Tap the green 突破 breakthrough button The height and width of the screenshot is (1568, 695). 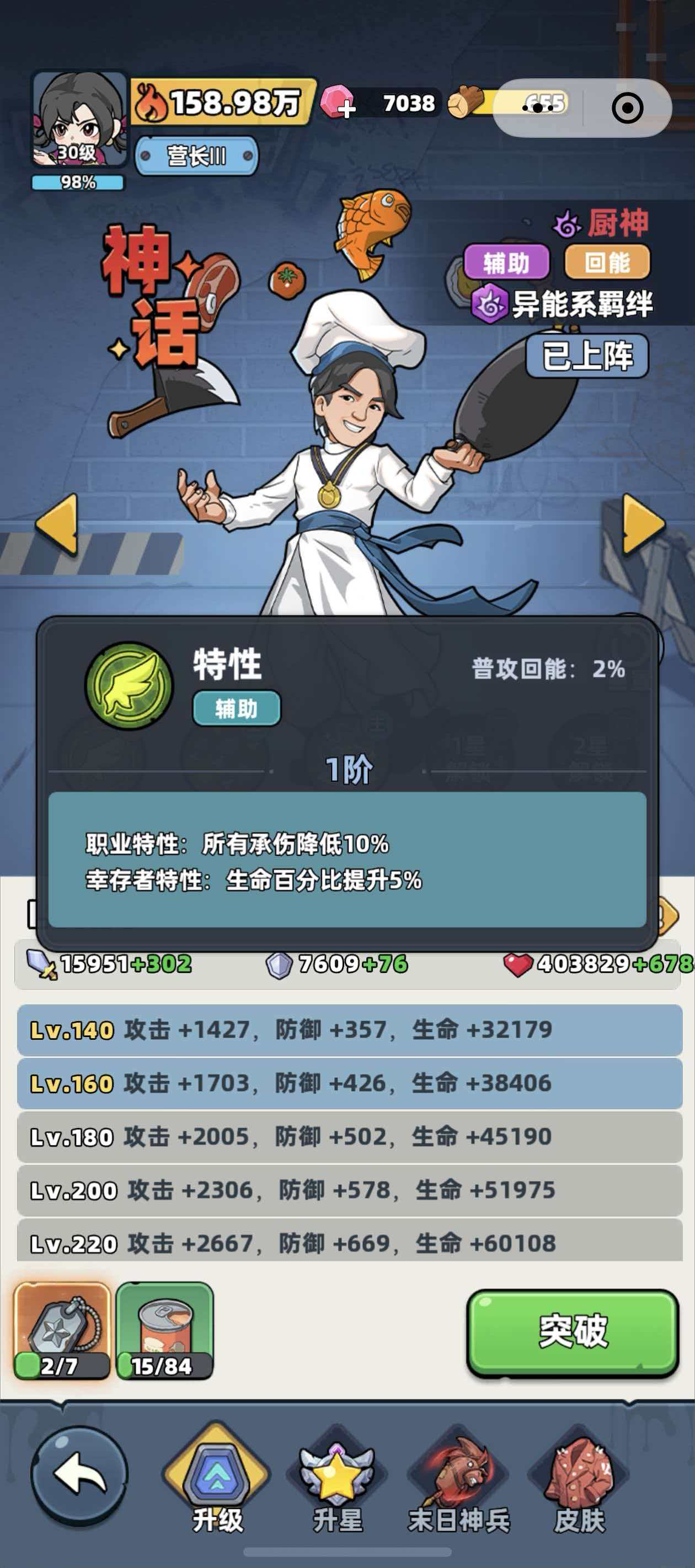(572, 1331)
